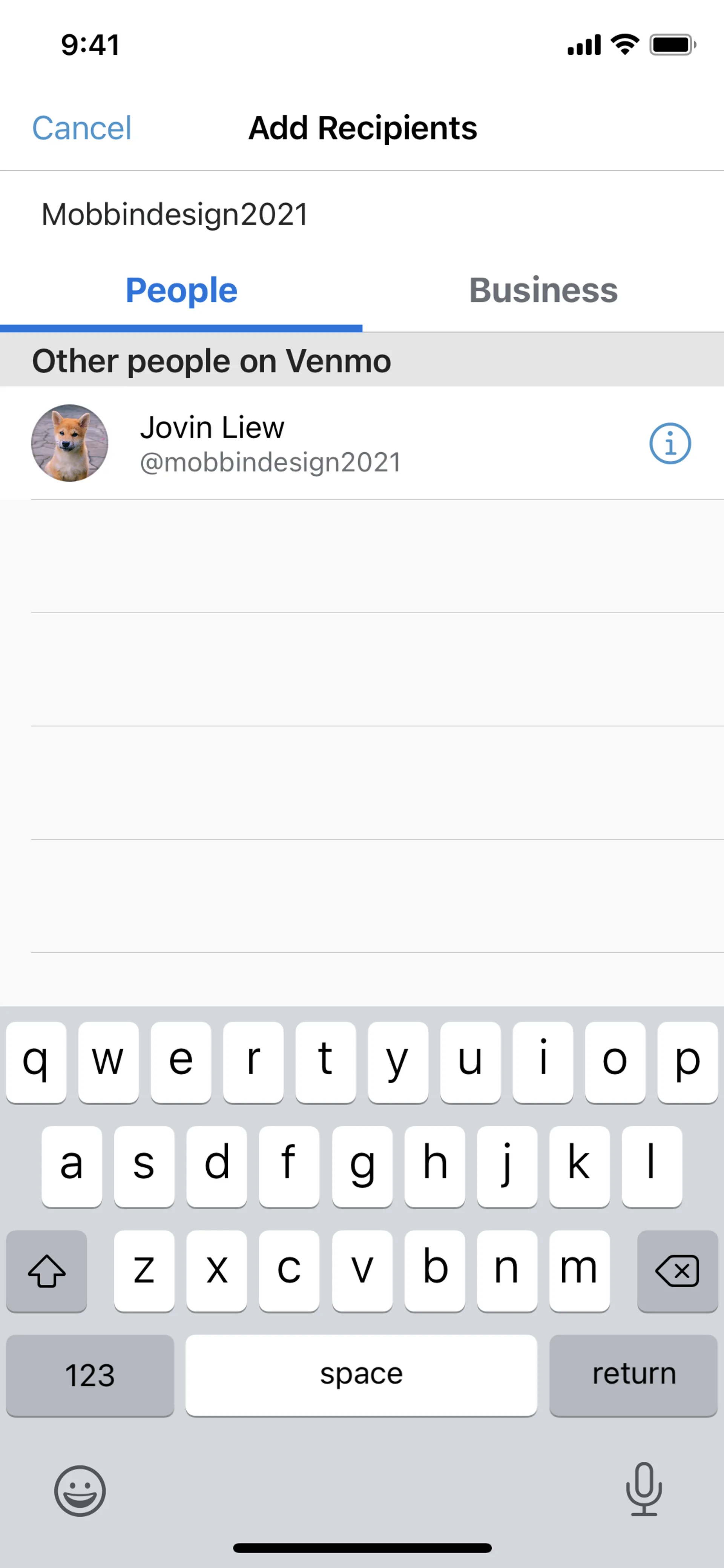Tap the return key
The height and width of the screenshot is (1568, 724).
point(633,1374)
